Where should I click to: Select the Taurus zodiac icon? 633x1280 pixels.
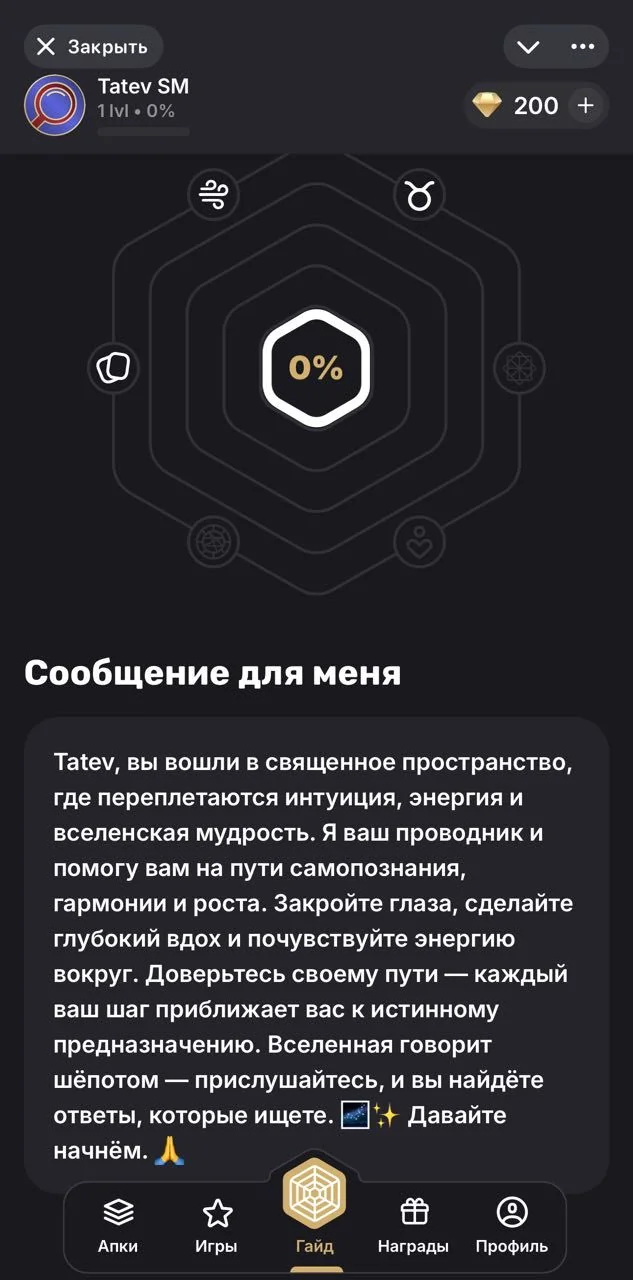point(419,194)
